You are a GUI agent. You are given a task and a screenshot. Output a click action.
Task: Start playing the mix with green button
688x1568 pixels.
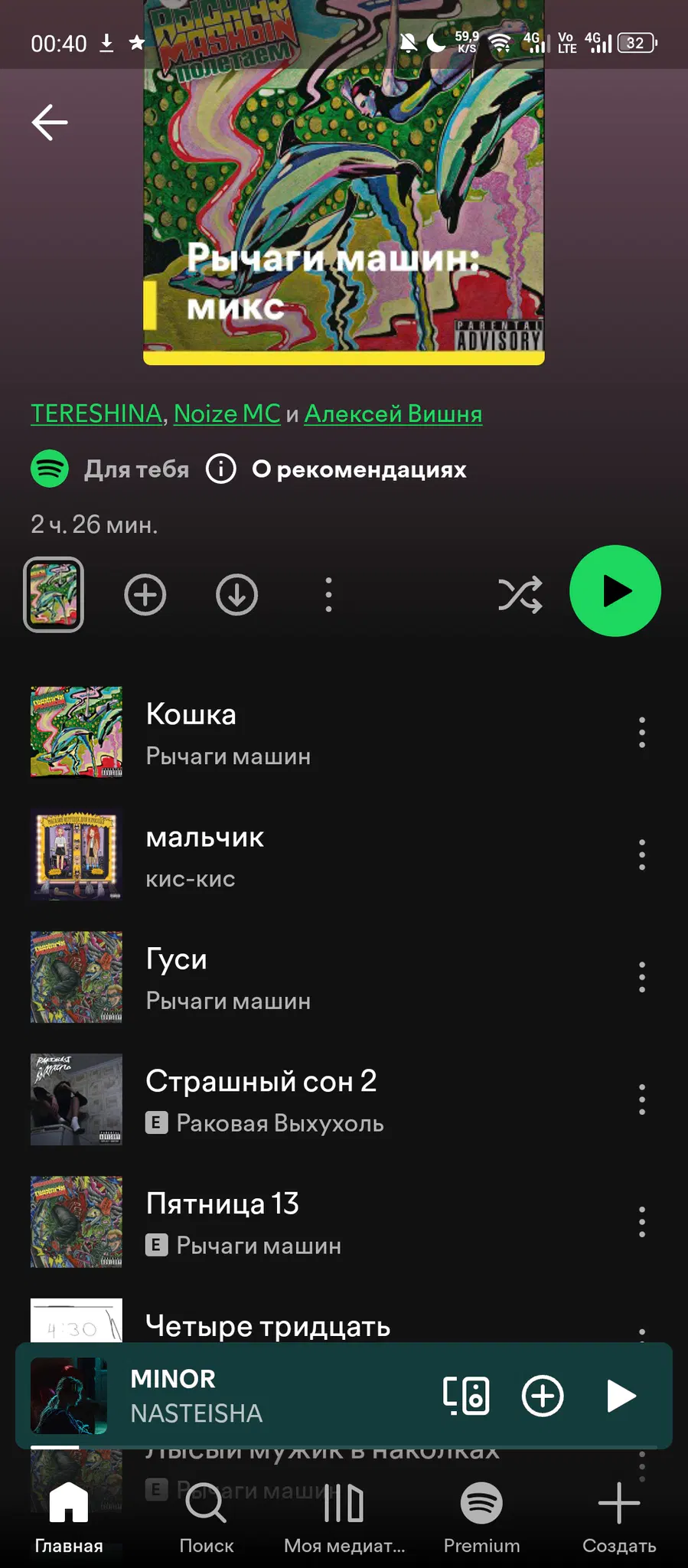tap(615, 591)
